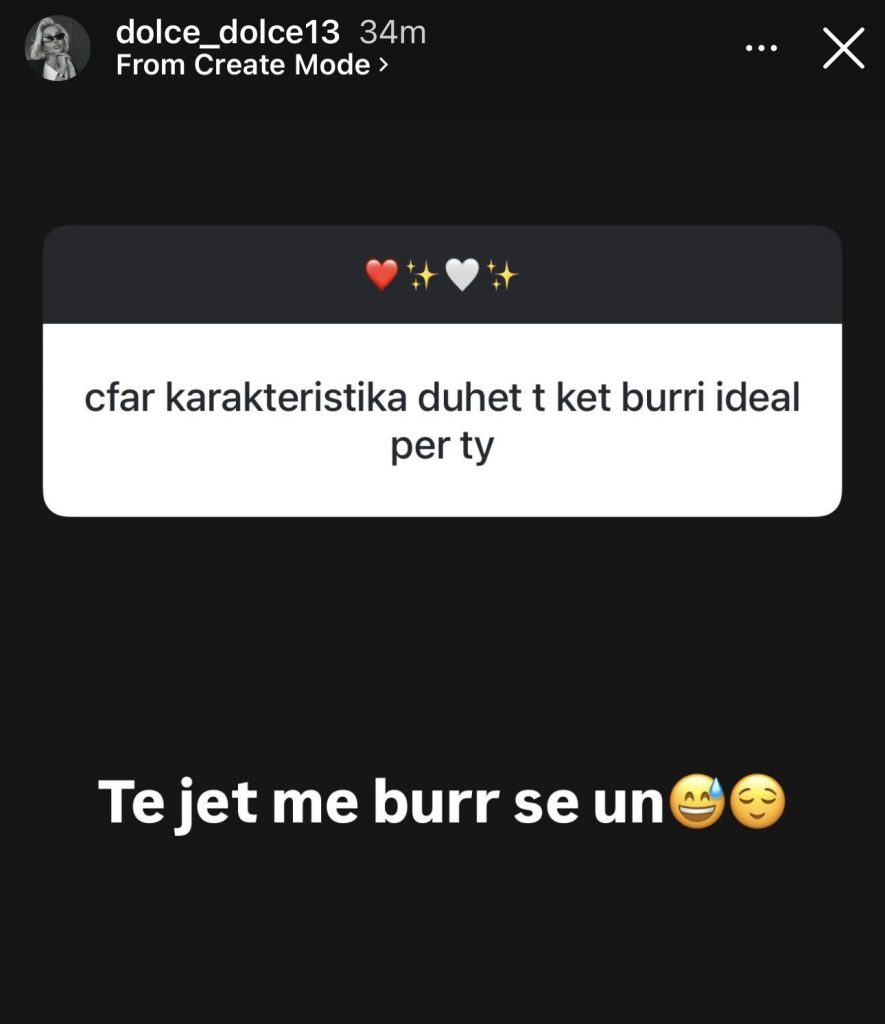Open the three-dot options menu

[x=761, y=48]
